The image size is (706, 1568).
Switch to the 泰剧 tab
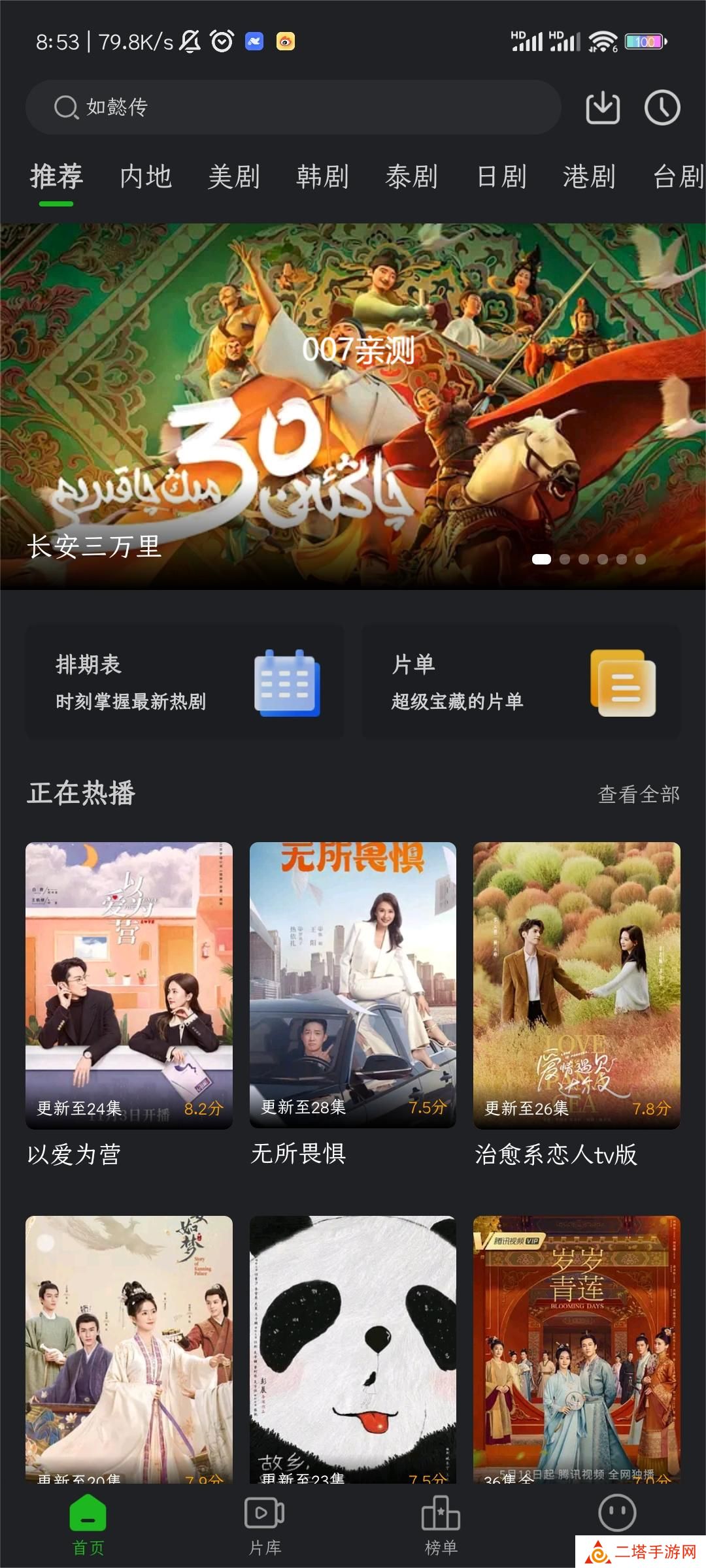411,177
